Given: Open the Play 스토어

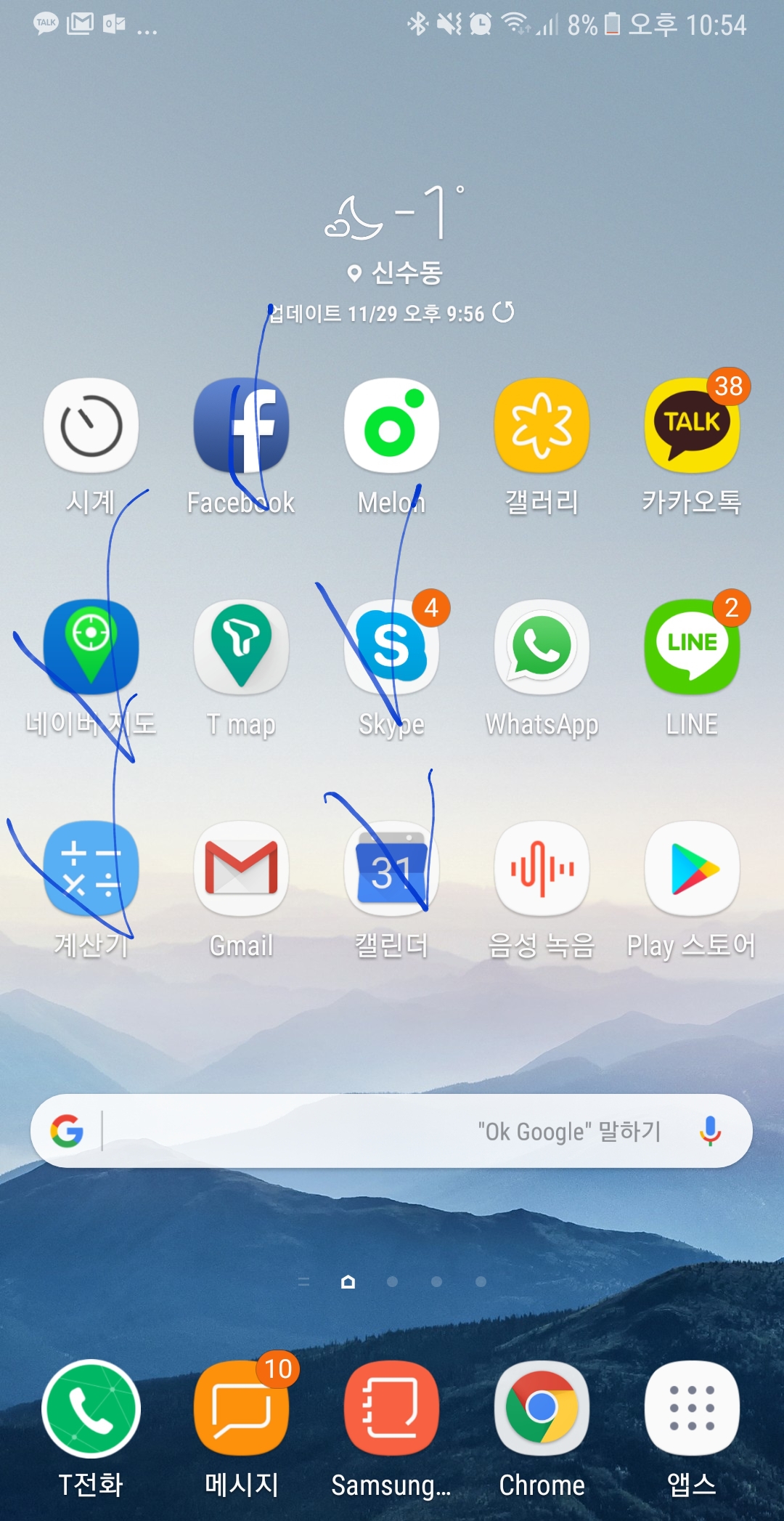Looking at the screenshot, I should (692, 869).
